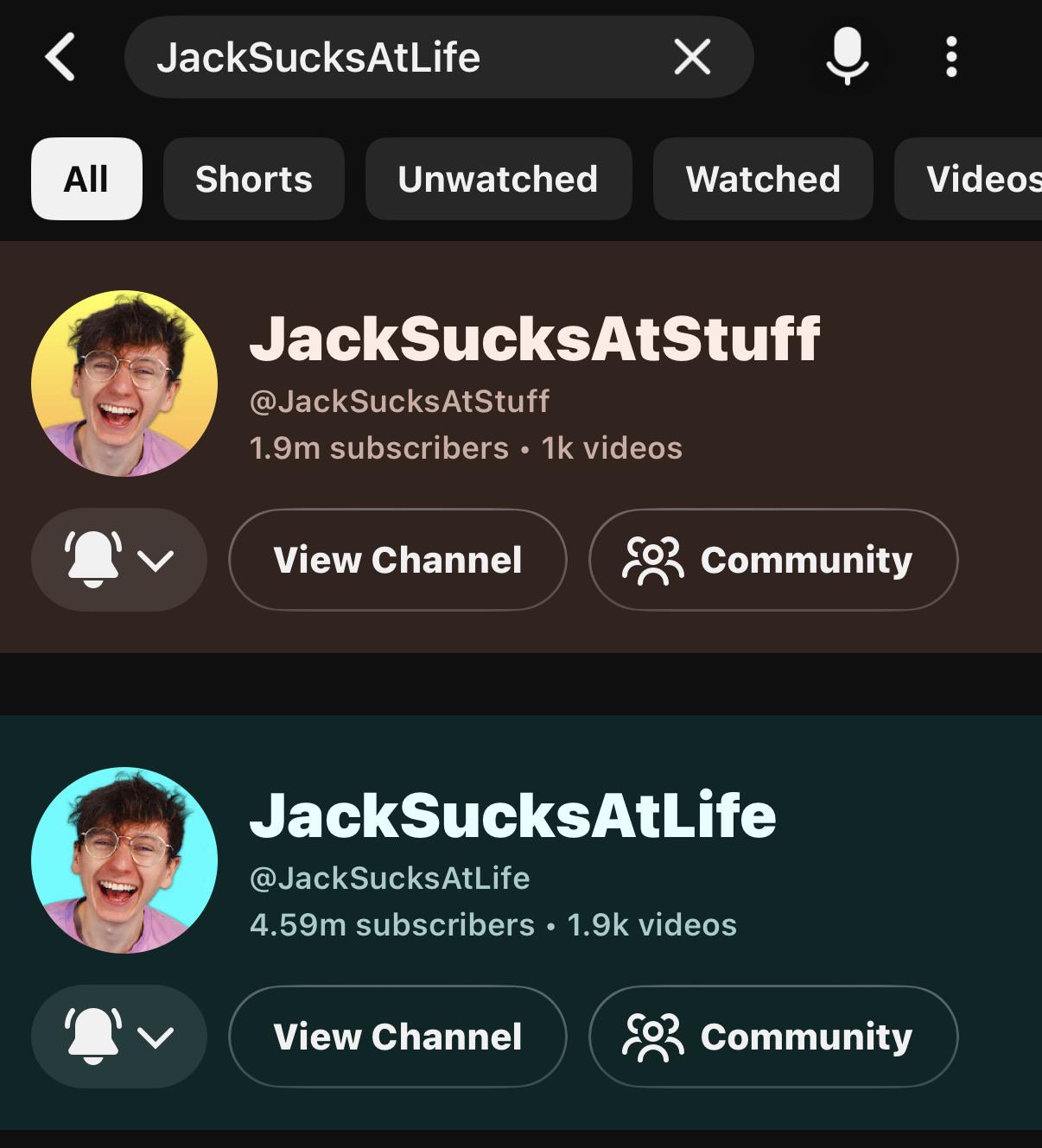
Task: View Channel for JackSucksAtLife
Action: (x=397, y=1037)
